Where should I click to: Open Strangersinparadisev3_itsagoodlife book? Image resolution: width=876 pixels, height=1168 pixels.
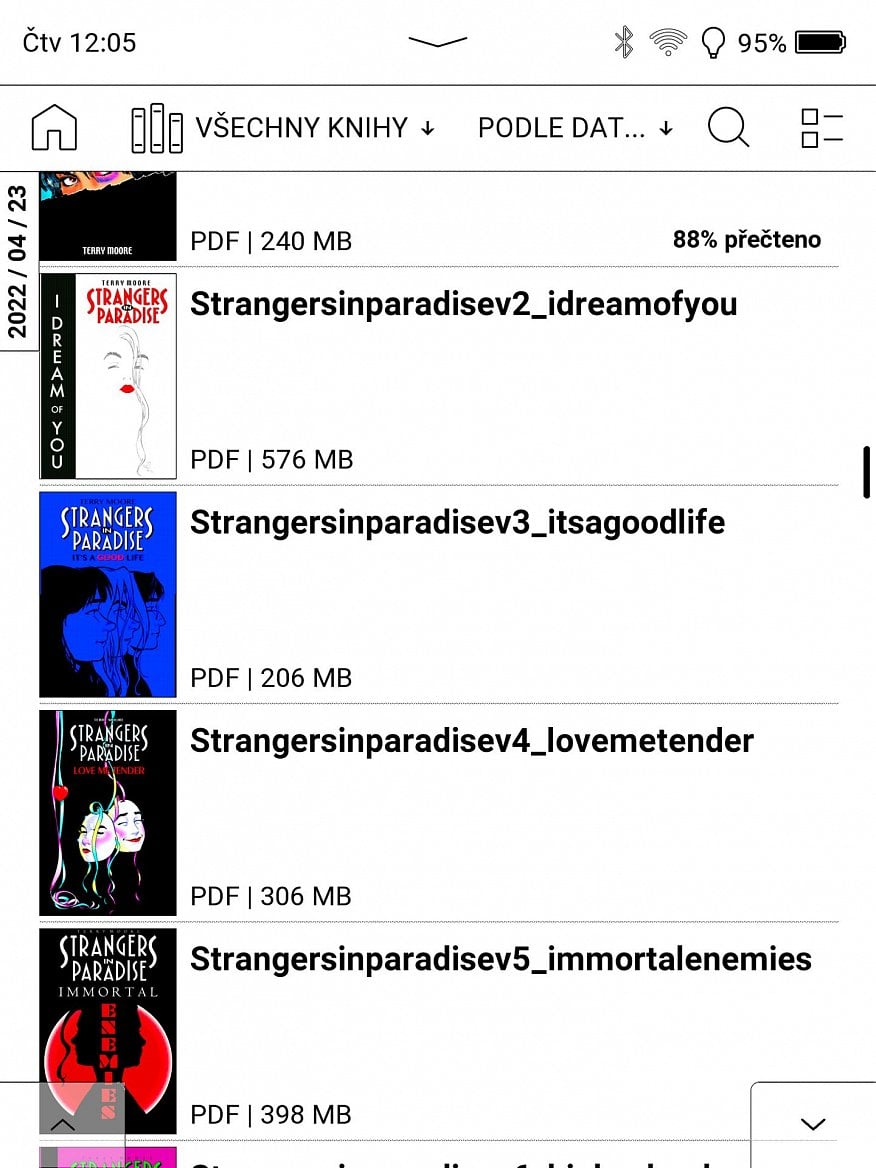(457, 522)
